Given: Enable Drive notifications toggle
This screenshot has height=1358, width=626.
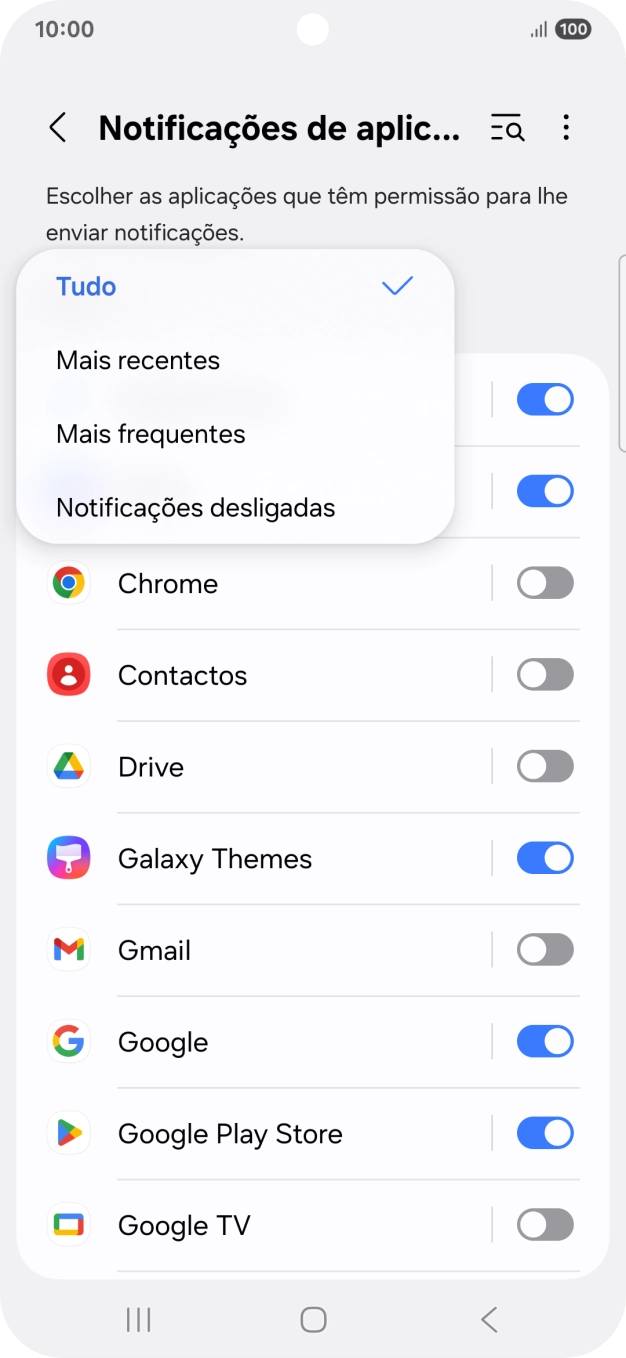Looking at the screenshot, I should coord(545,767).
